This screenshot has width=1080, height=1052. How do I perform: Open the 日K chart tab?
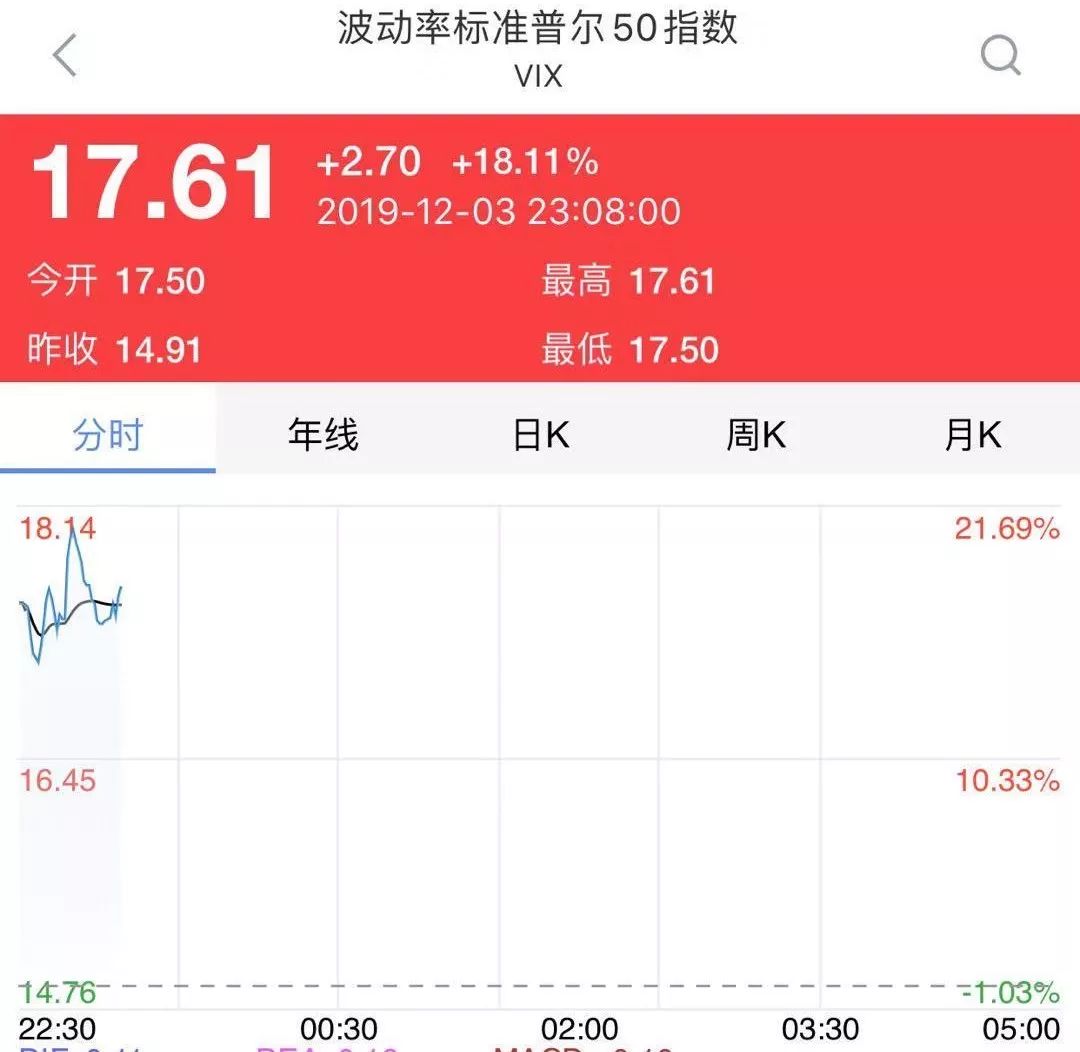(x=541, y=436)
